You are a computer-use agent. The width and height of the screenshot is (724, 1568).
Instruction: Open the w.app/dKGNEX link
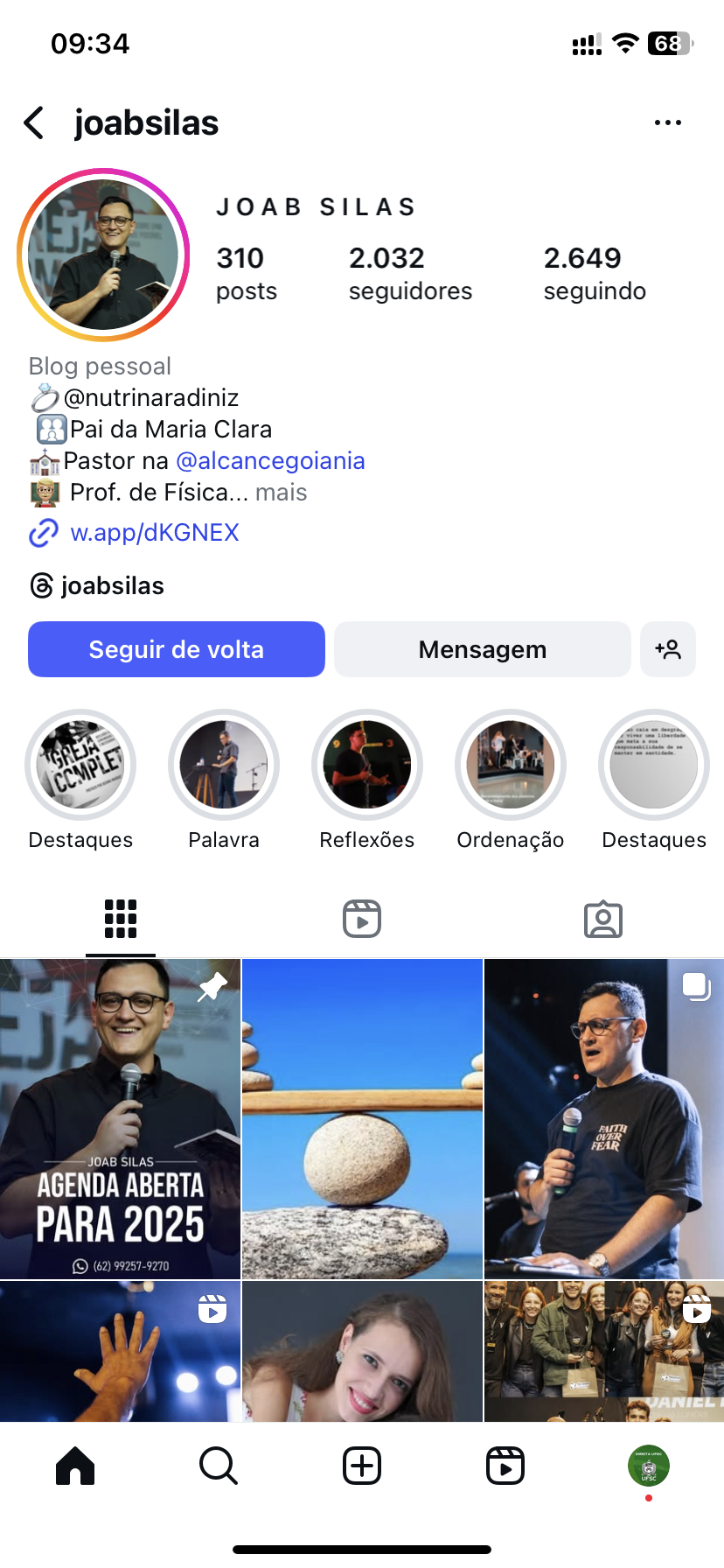(x=154, y=533)
